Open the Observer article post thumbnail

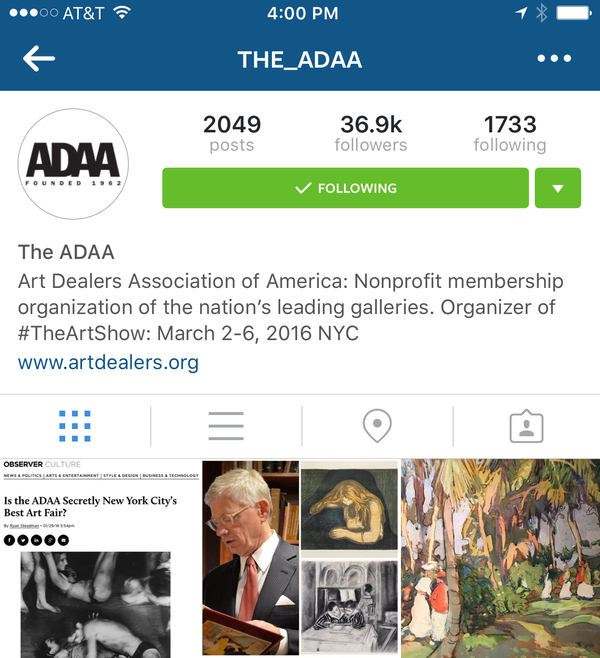99,558
